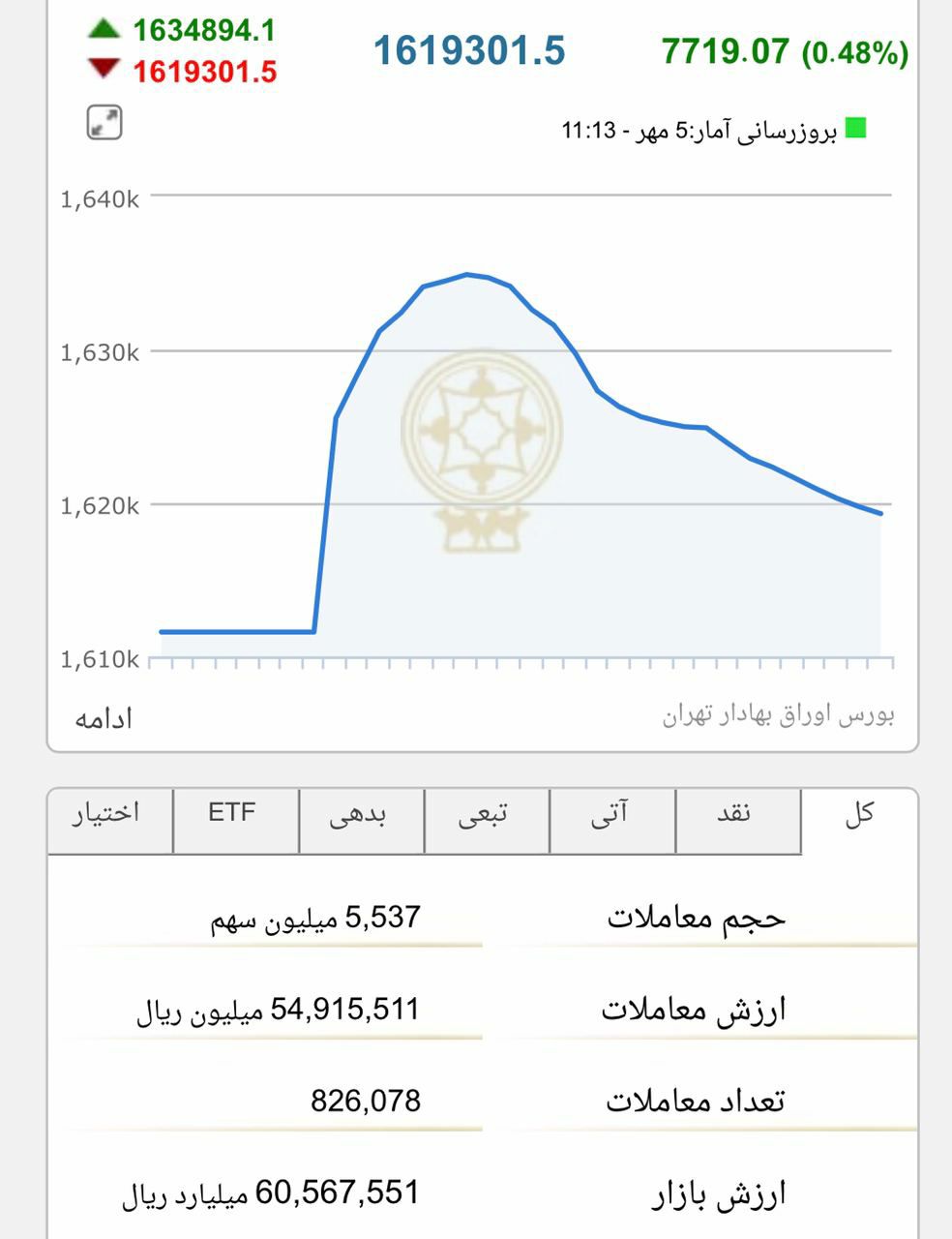Expand the index chart to fullscreen
Viewport: 952px width, 1239px height.
(104, 123)
